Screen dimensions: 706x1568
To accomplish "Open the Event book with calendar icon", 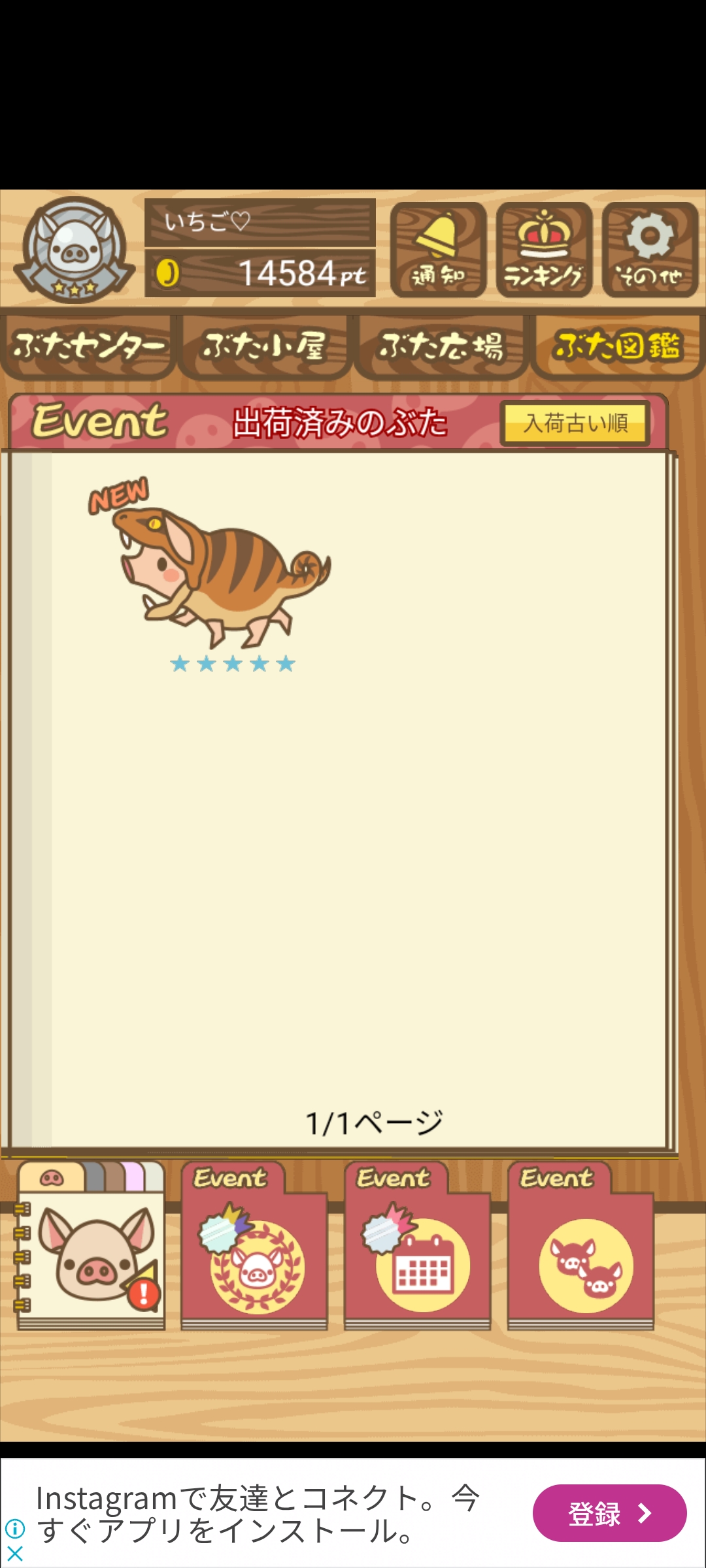I will click(x=418, y=1247).
